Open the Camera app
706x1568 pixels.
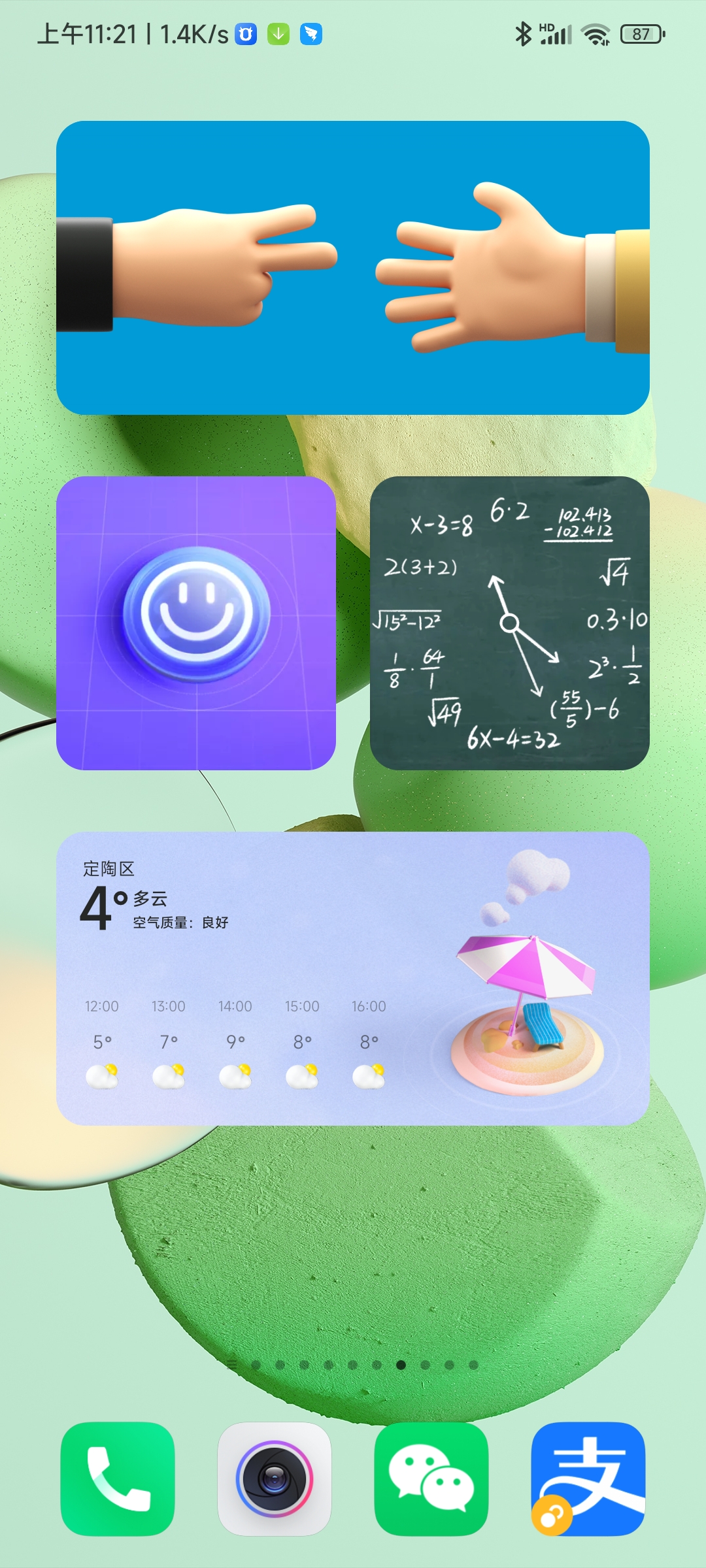click(275, 1478)
